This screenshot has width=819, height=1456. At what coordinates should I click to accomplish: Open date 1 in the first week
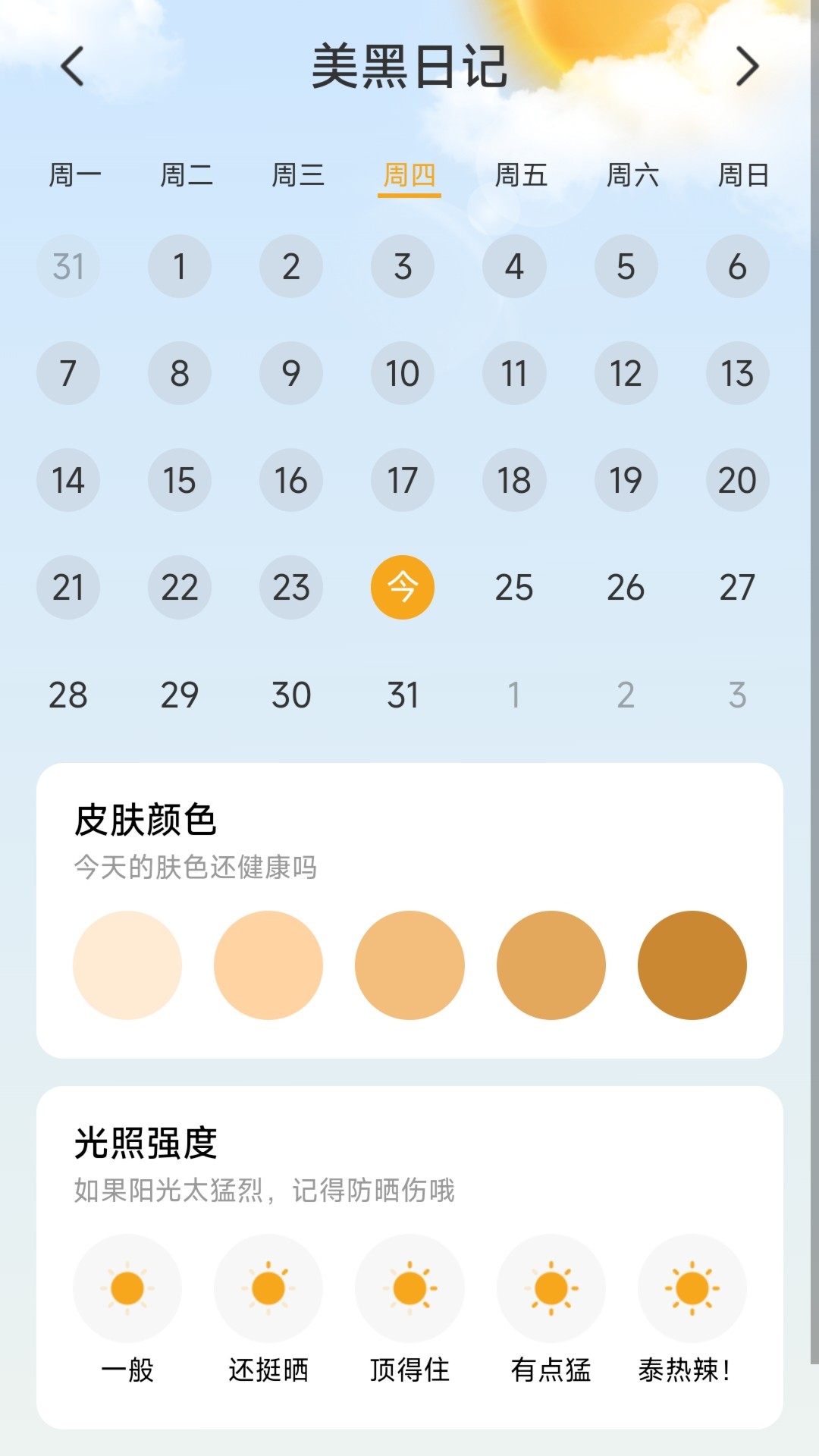coord(180,266)
